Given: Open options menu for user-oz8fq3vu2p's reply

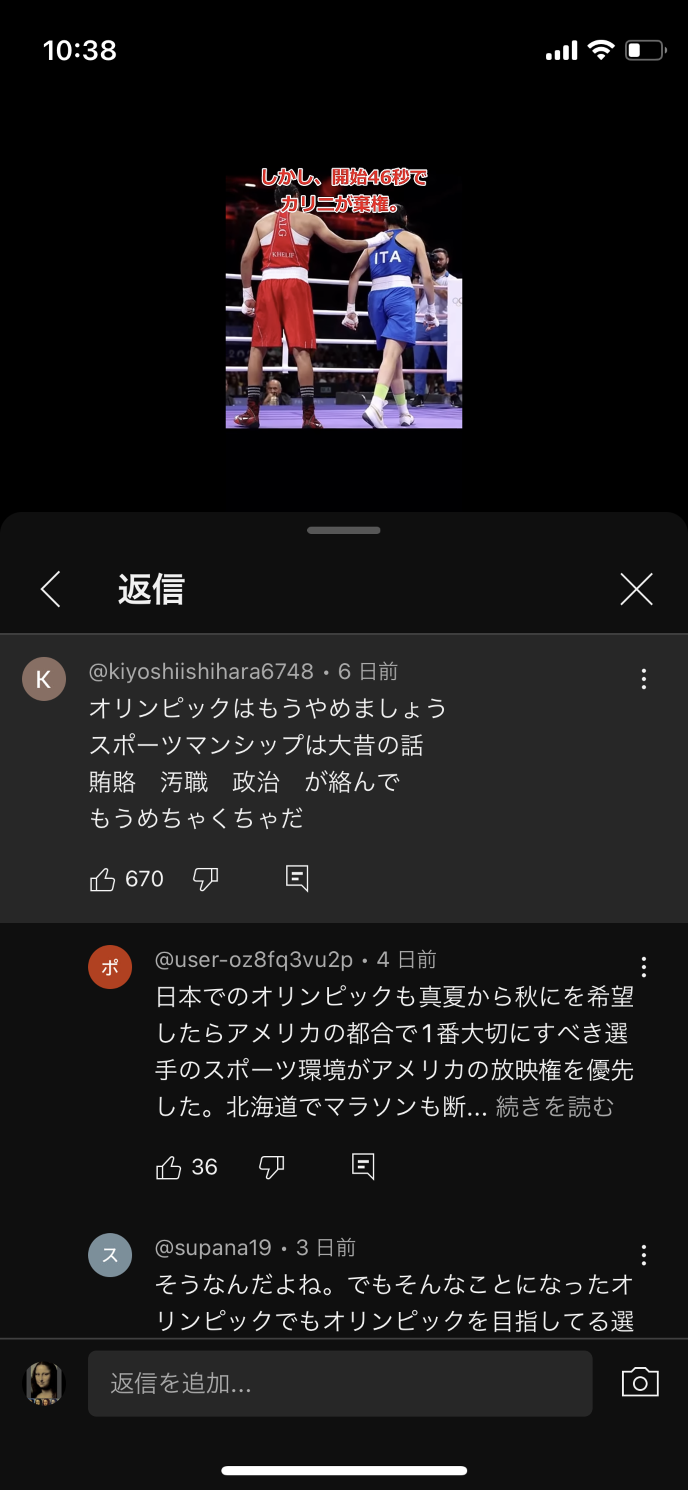Looking at the screenshot, I should (x=644, y=967).
